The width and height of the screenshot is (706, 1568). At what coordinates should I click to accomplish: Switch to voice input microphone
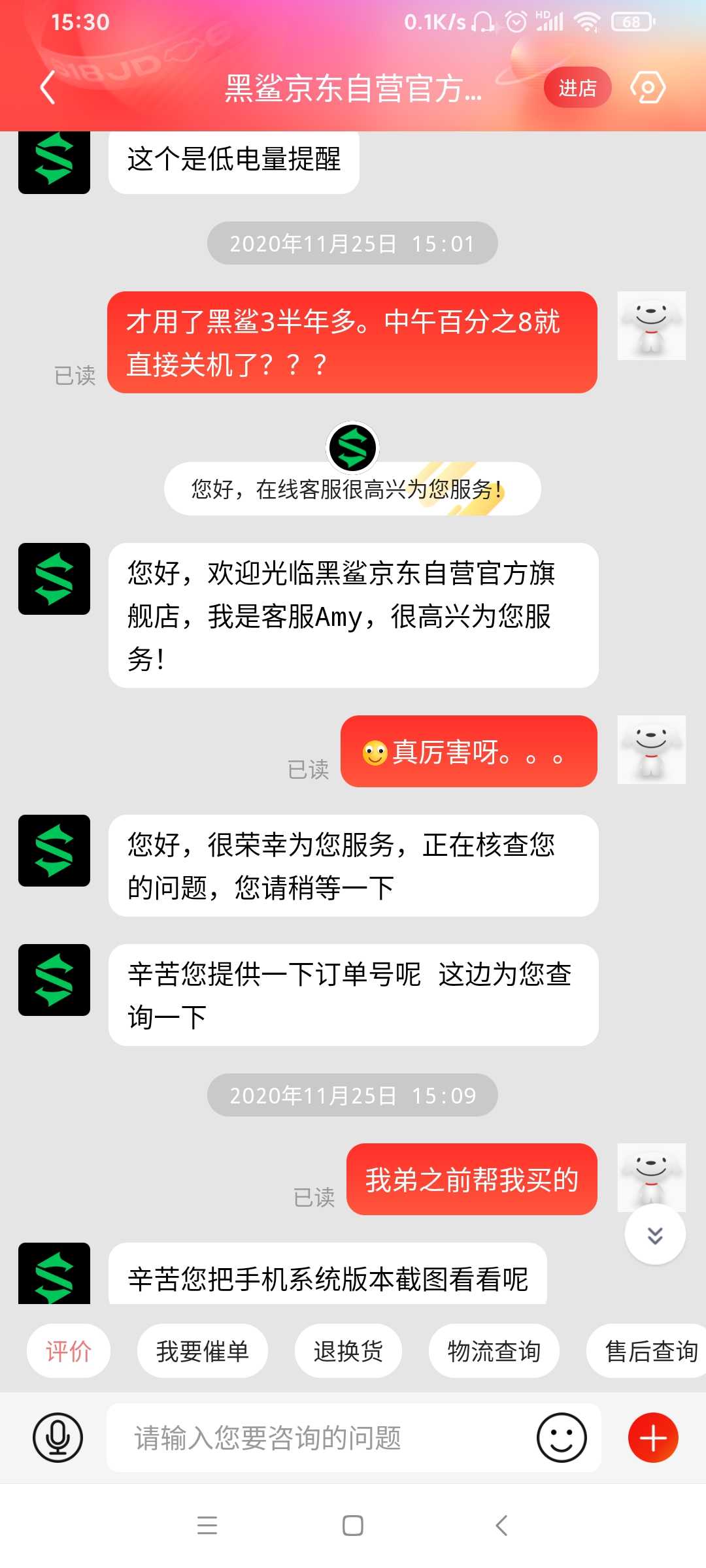(58, 1437)
